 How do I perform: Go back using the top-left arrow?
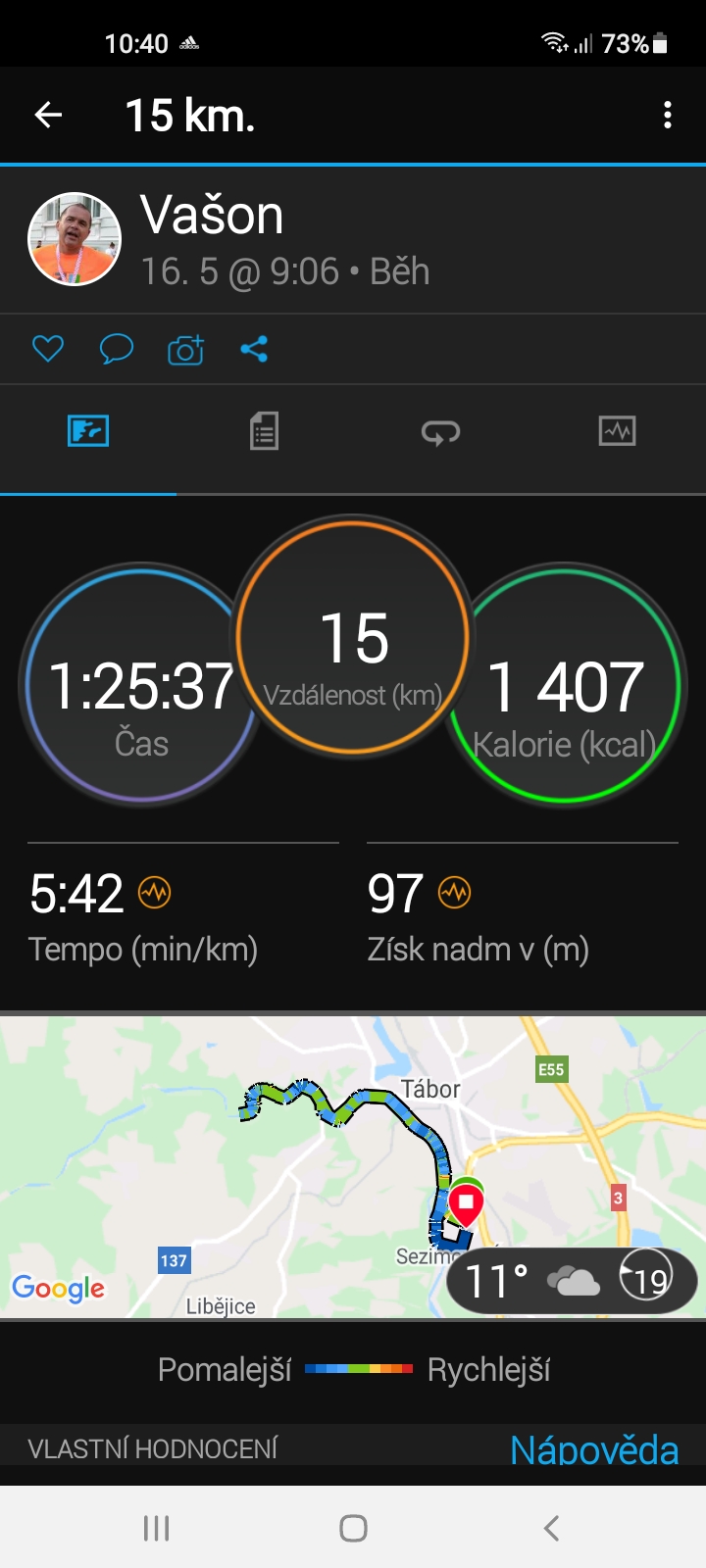(x=48, y=116)
